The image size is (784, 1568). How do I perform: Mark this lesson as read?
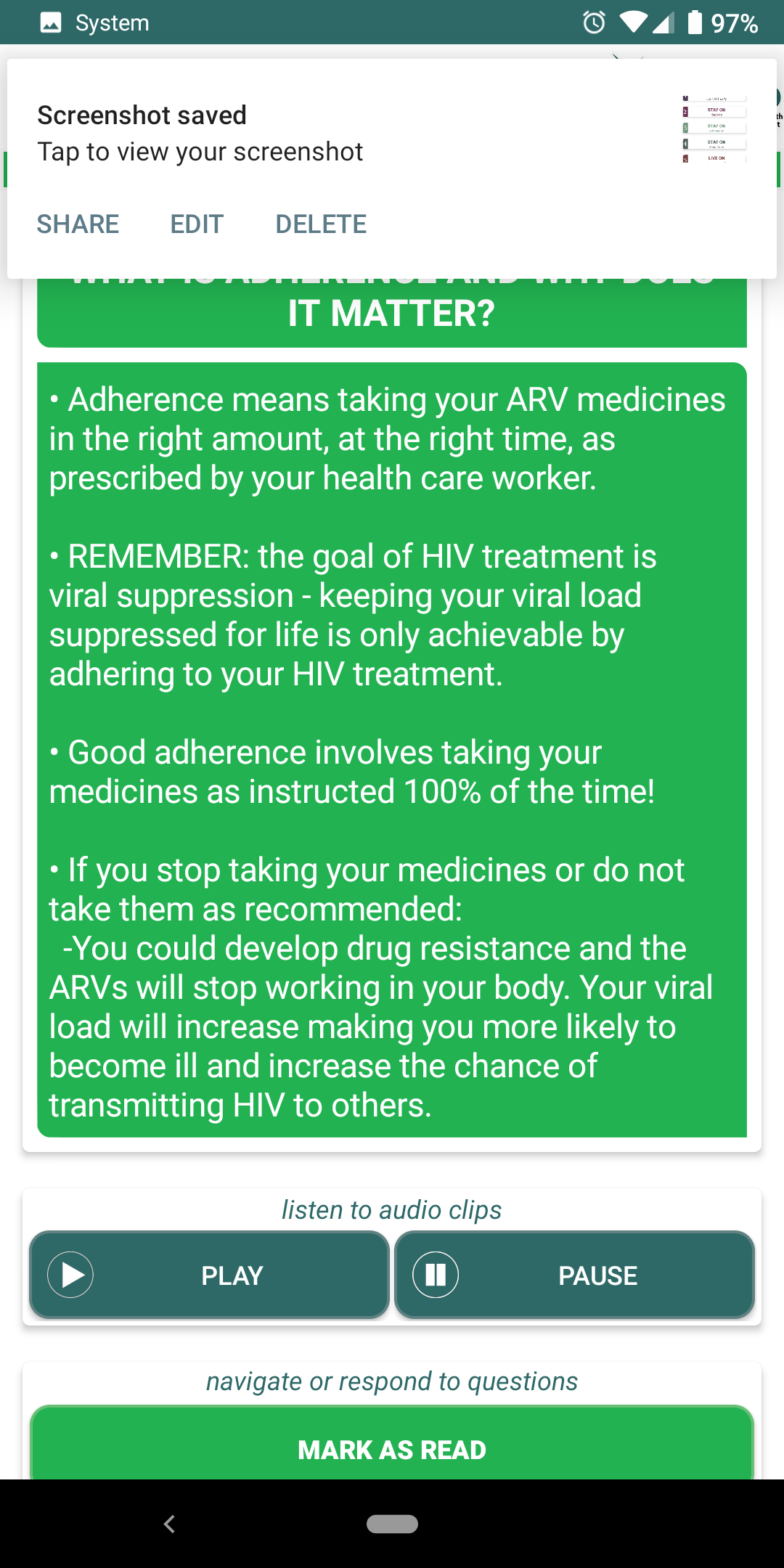pyautogui.click(x=392, y=1445)
